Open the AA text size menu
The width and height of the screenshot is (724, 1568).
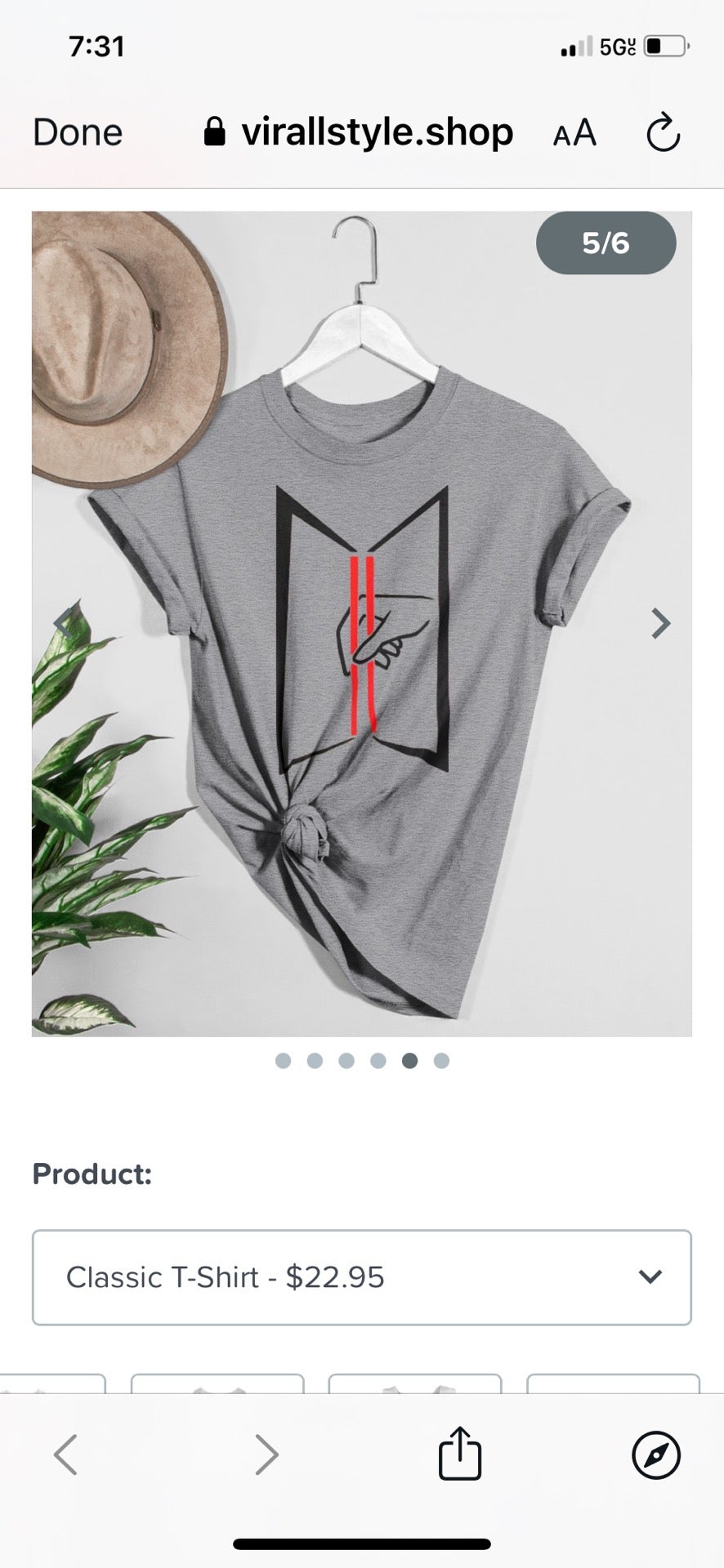coord(574,132)
